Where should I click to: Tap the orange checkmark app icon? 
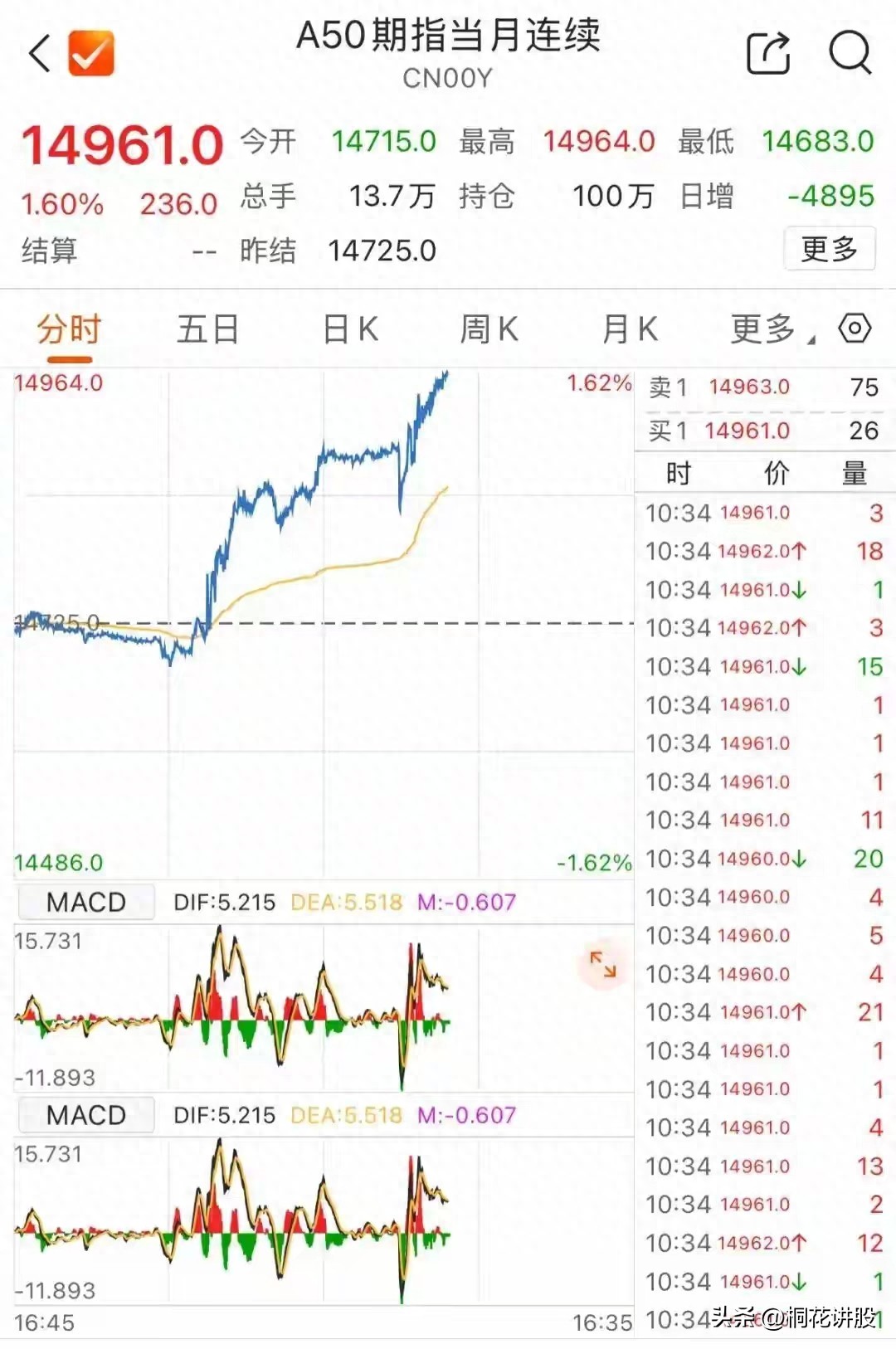(90, 52)
